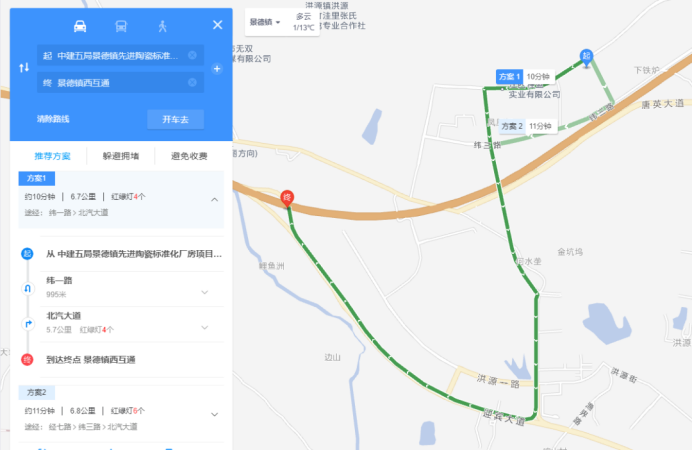Close the route planning panel
This screenshot has width=693, height=450.
click(217, 25)
